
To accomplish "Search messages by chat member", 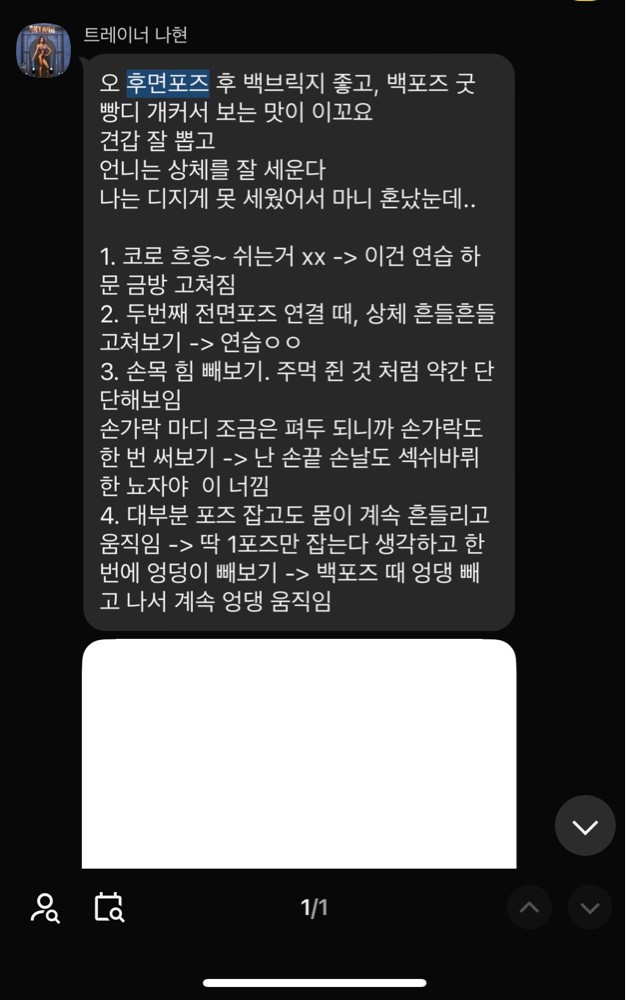I will pos(45,908).
